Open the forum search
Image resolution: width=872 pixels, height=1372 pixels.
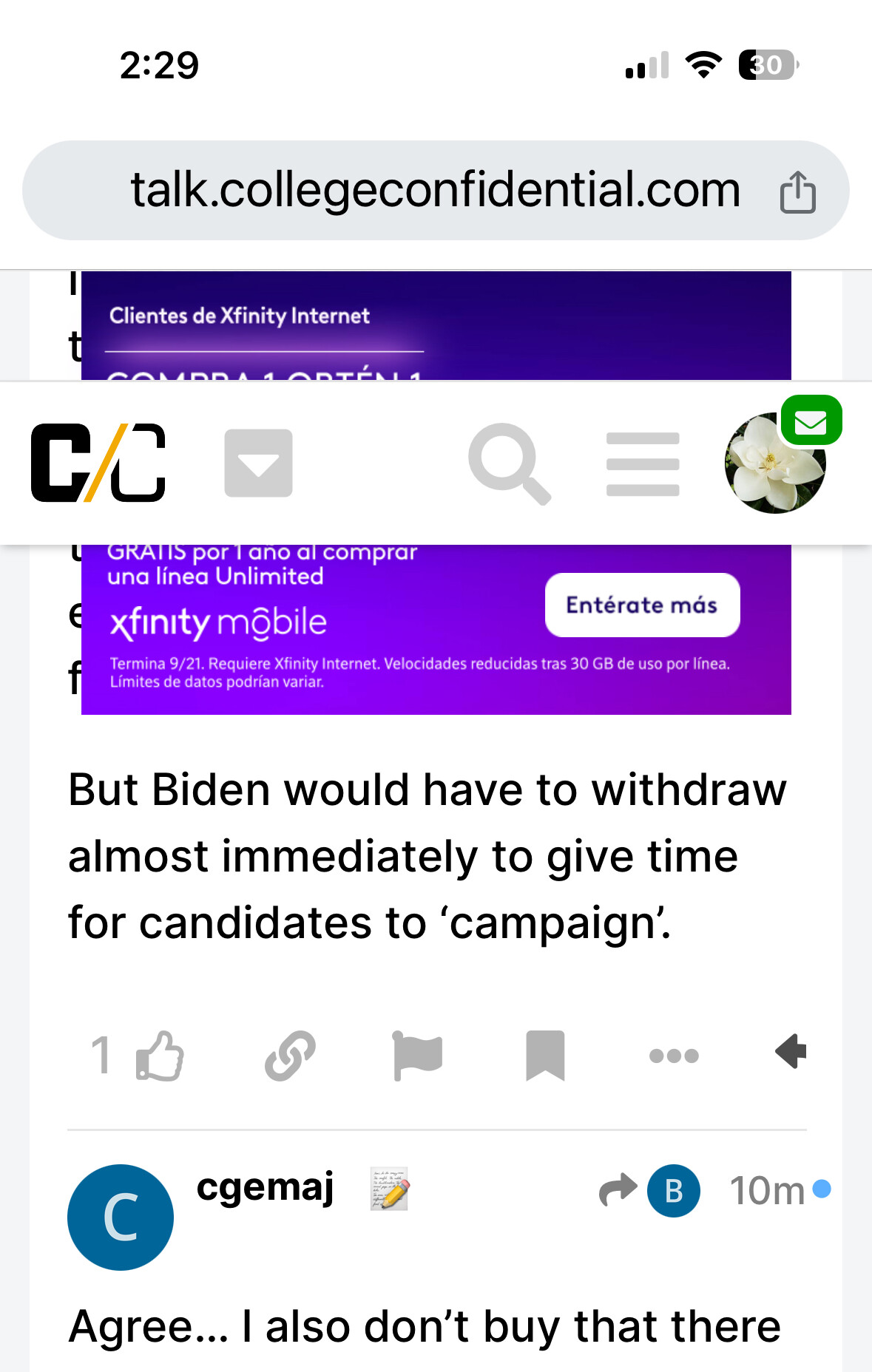pyautogui.click(x=509, y=463)
